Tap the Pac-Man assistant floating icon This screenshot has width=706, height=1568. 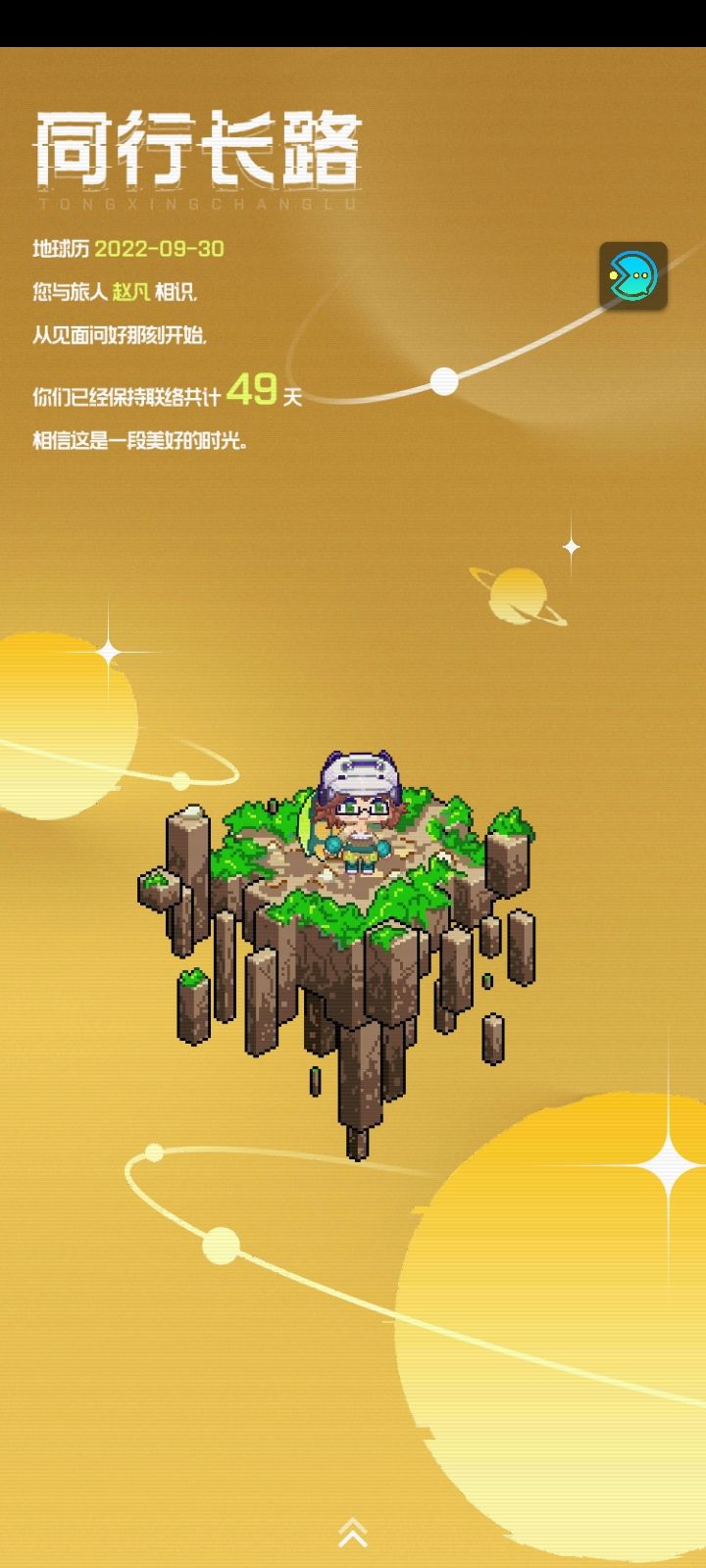pos(632,275)
